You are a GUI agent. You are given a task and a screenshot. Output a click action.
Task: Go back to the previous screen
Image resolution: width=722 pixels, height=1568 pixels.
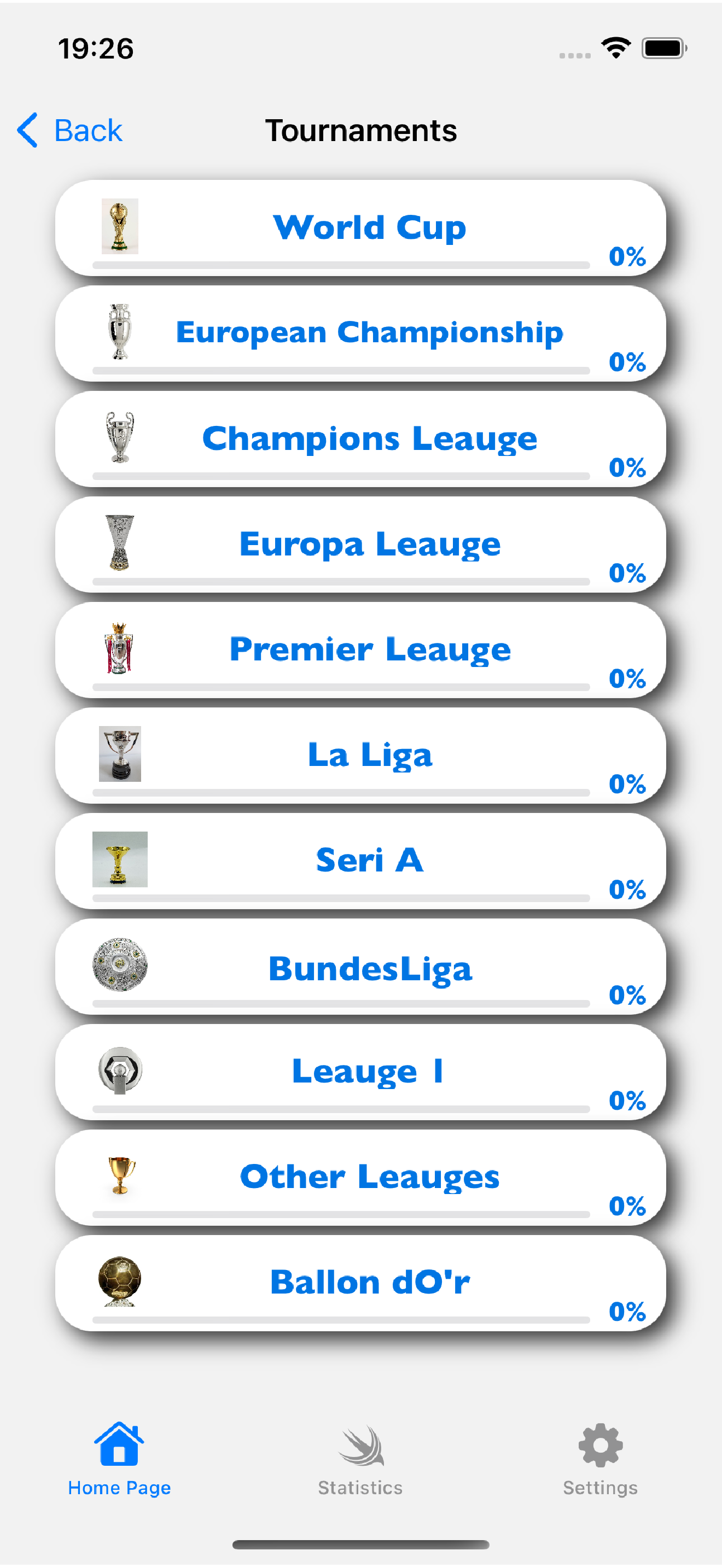coord(69,130)
